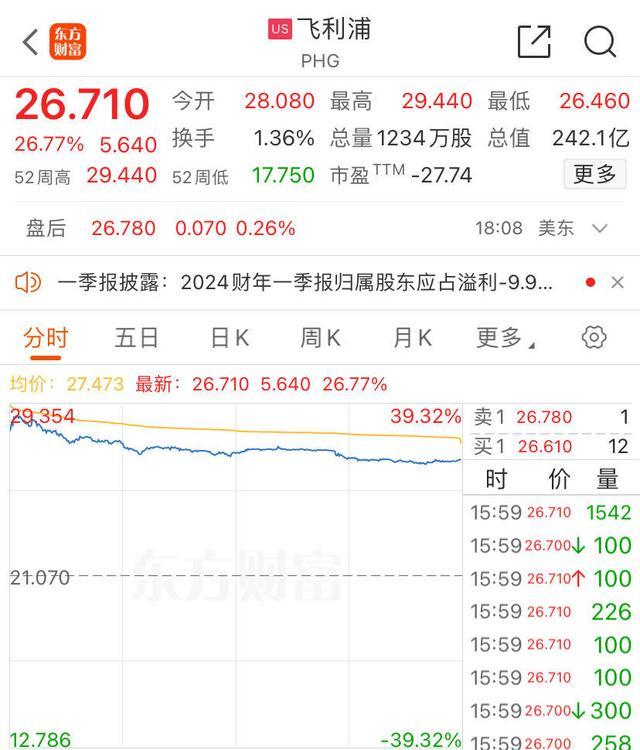
Task: Dismiss the announcement banner
Action: pos(617,283)
